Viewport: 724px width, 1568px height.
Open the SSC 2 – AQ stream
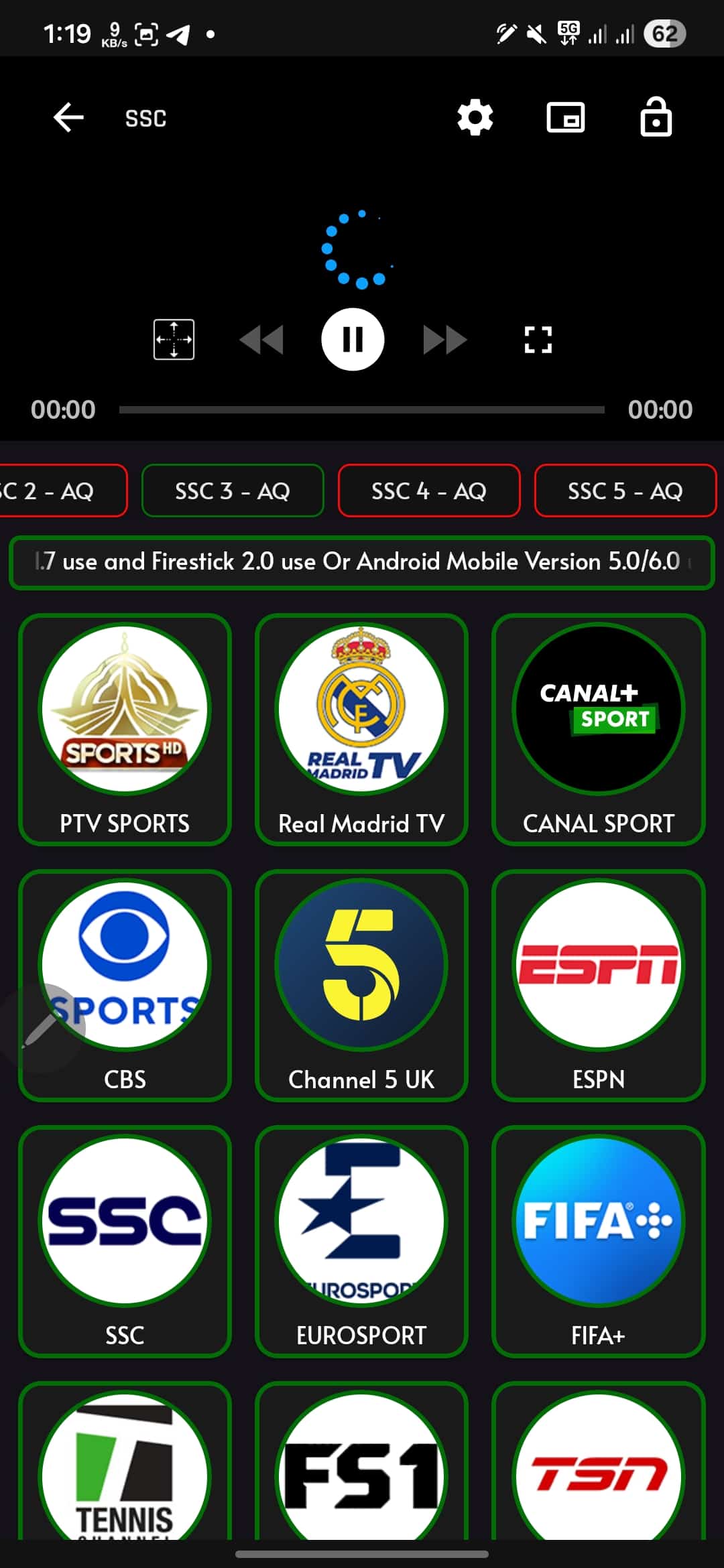click(x=50, y=491)
